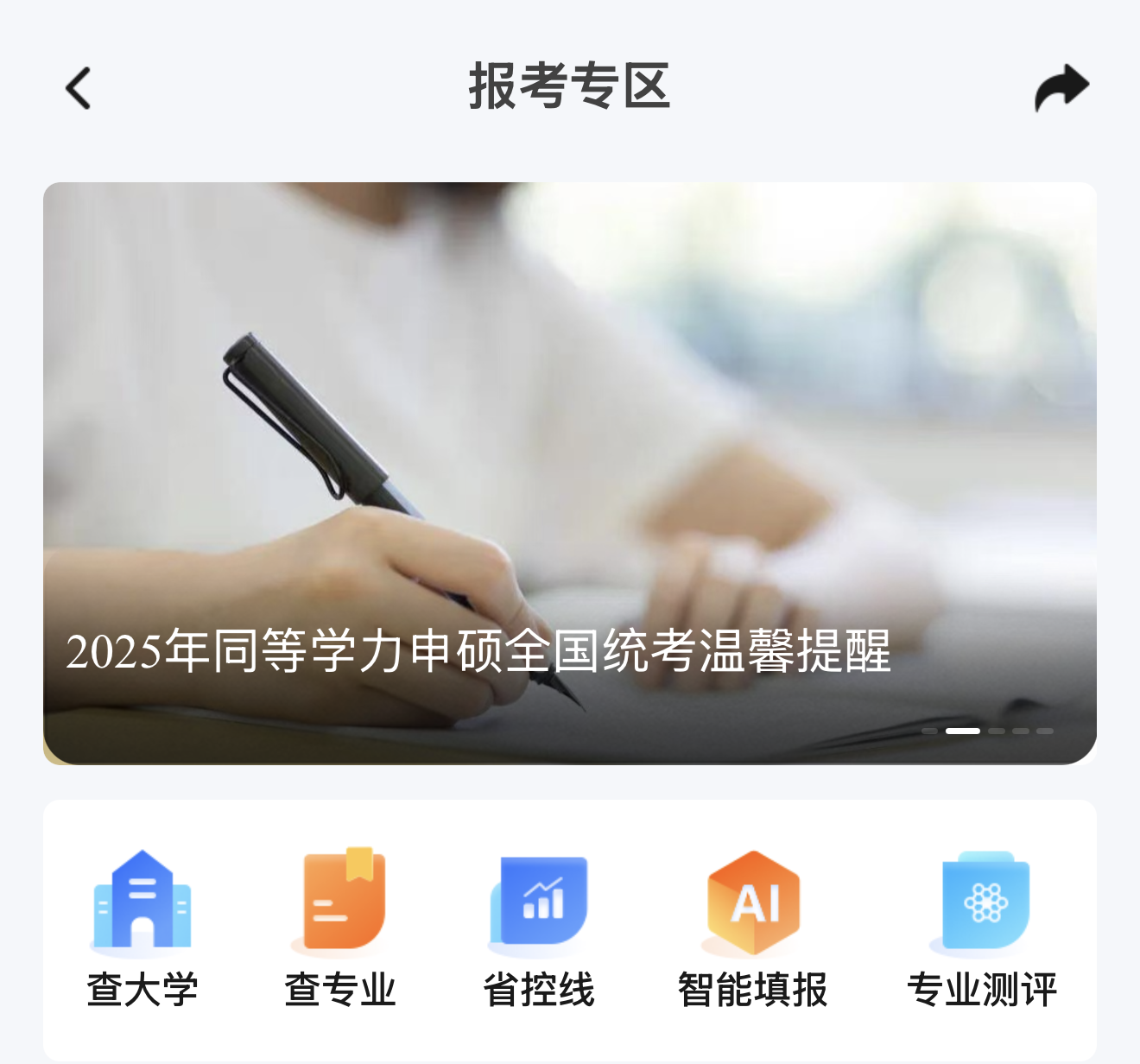Share this page via the arrow icon
Image resolution: width=1140 pixels, height=1064 pixels.
[x=1061, y=87]
